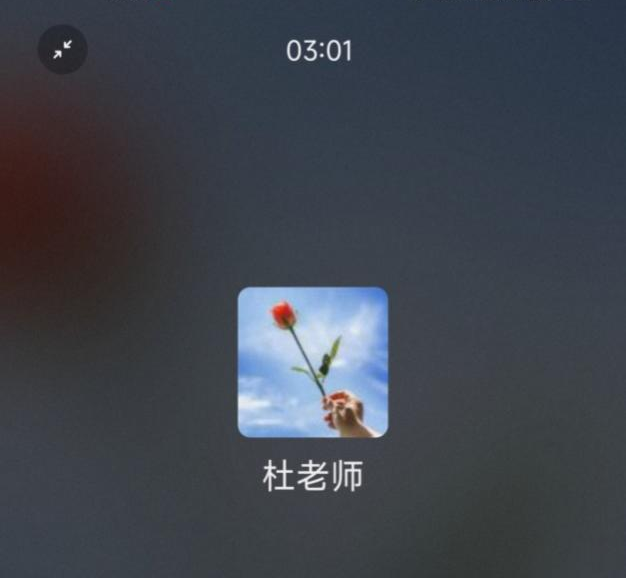Minimize the voice call window
The image size is (627, 578).
point(62,49)
